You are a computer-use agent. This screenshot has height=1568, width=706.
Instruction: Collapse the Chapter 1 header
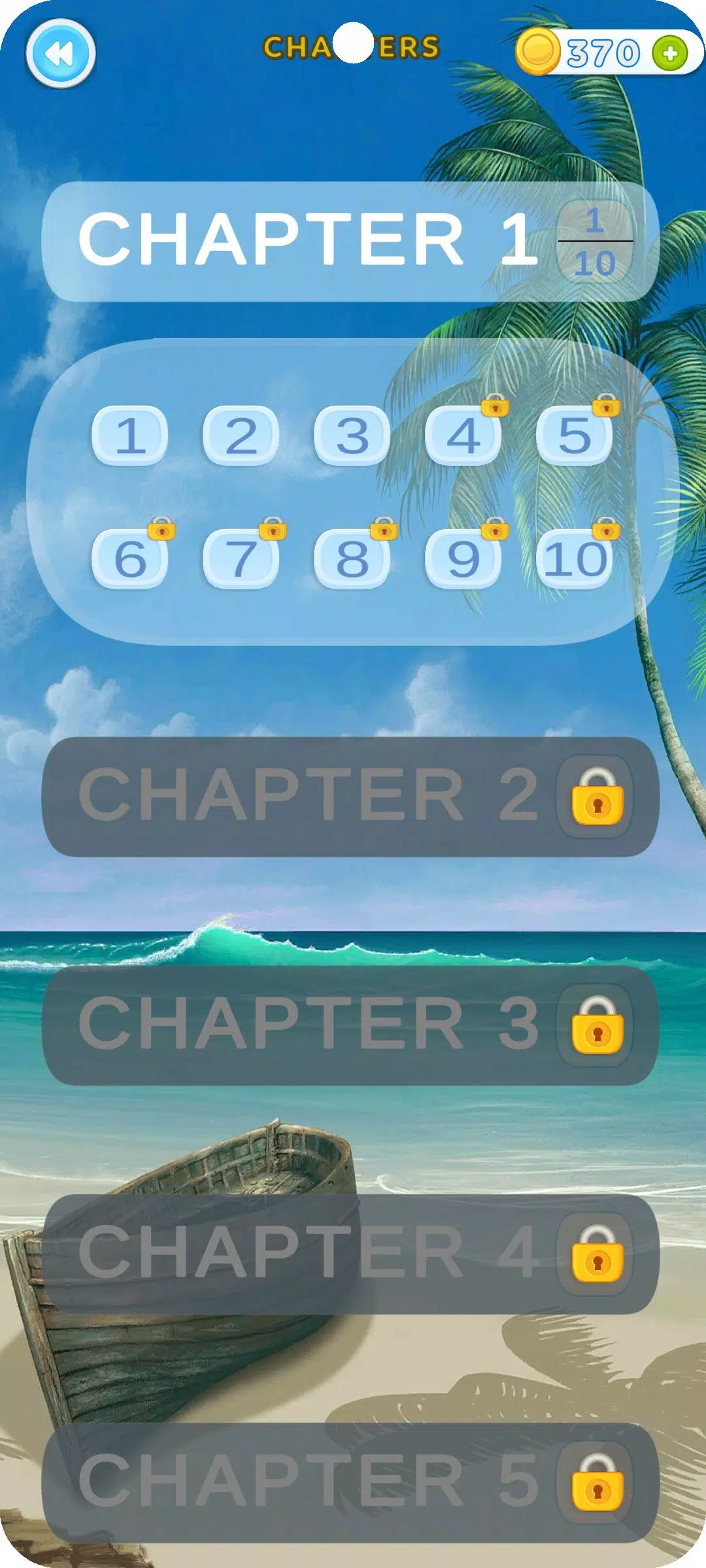350,241
